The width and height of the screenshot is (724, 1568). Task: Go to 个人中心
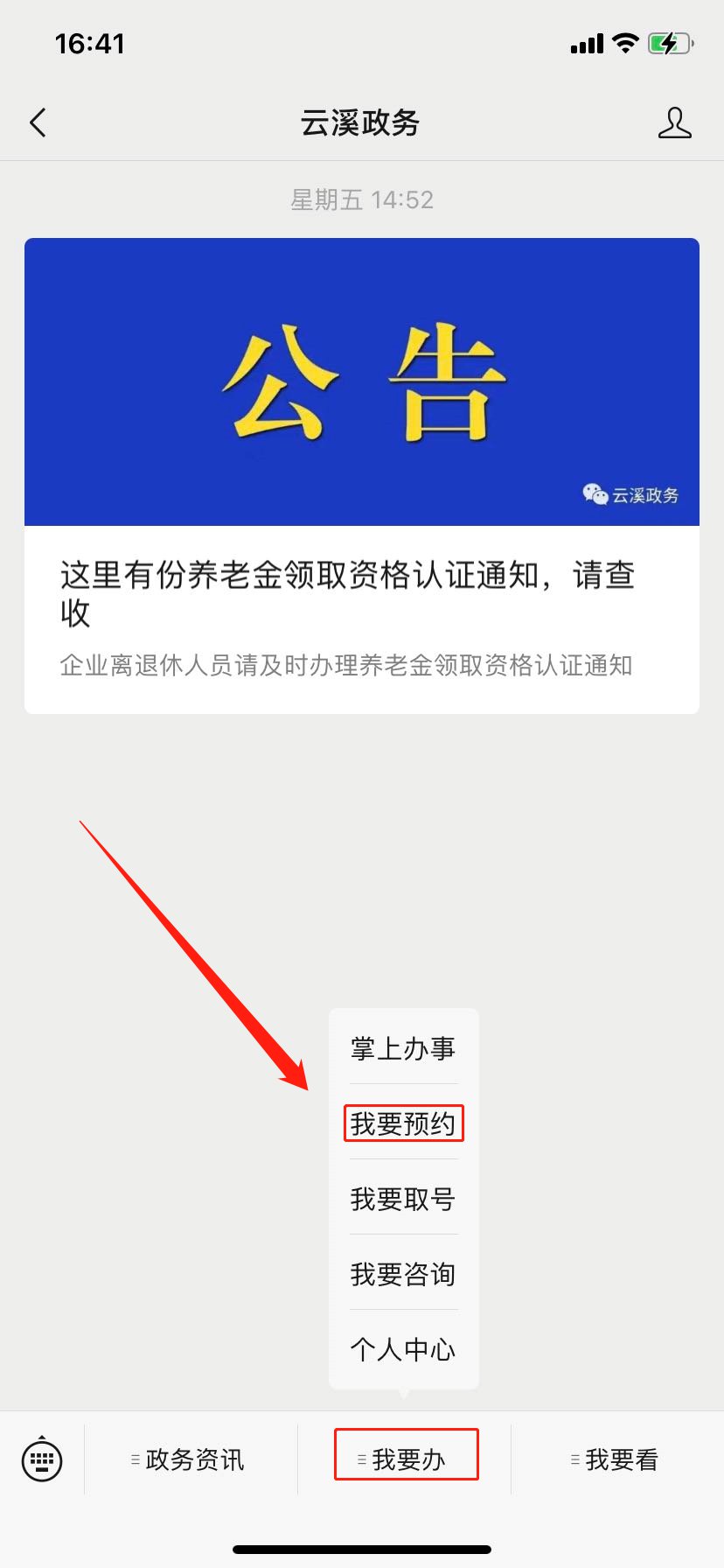click(x=403, y=1349)
